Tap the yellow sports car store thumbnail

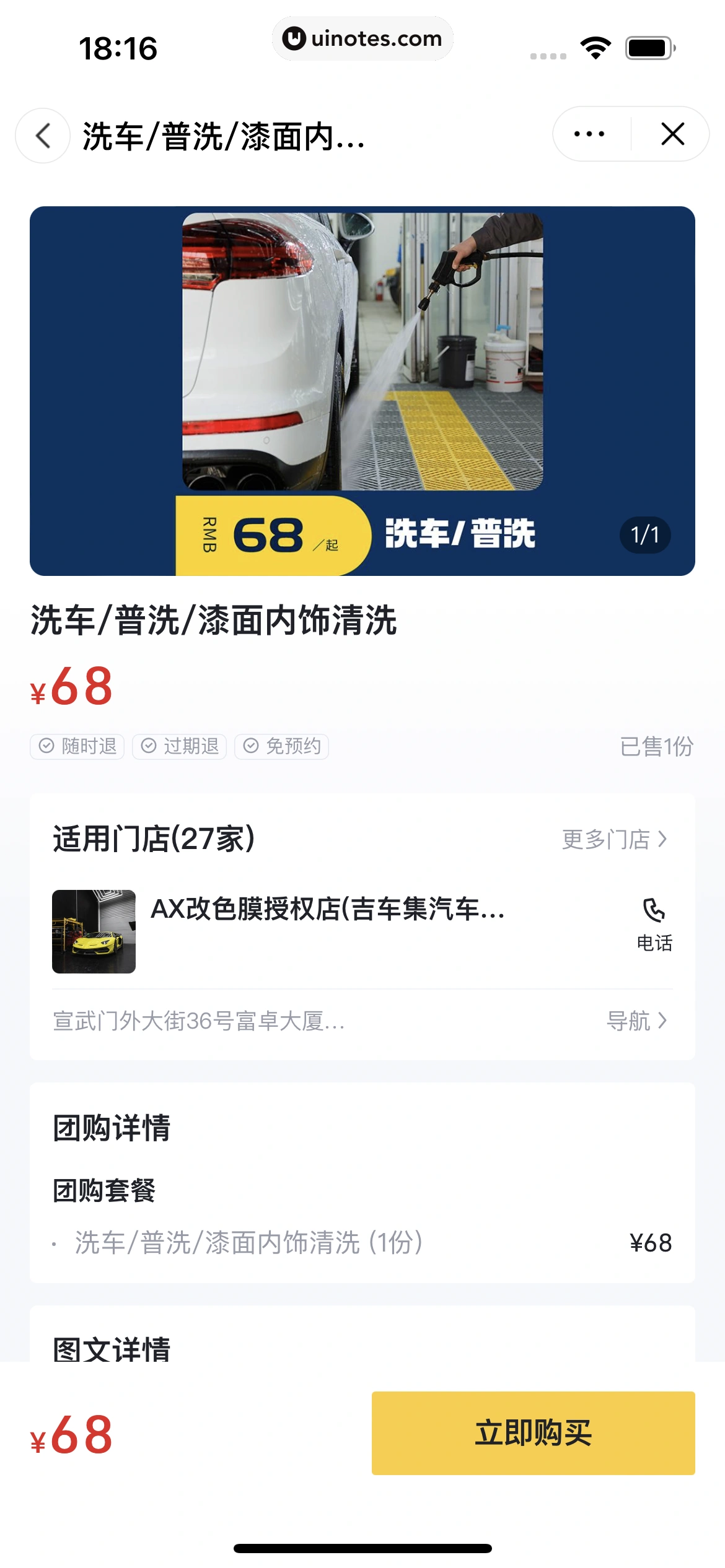[94, 931]
